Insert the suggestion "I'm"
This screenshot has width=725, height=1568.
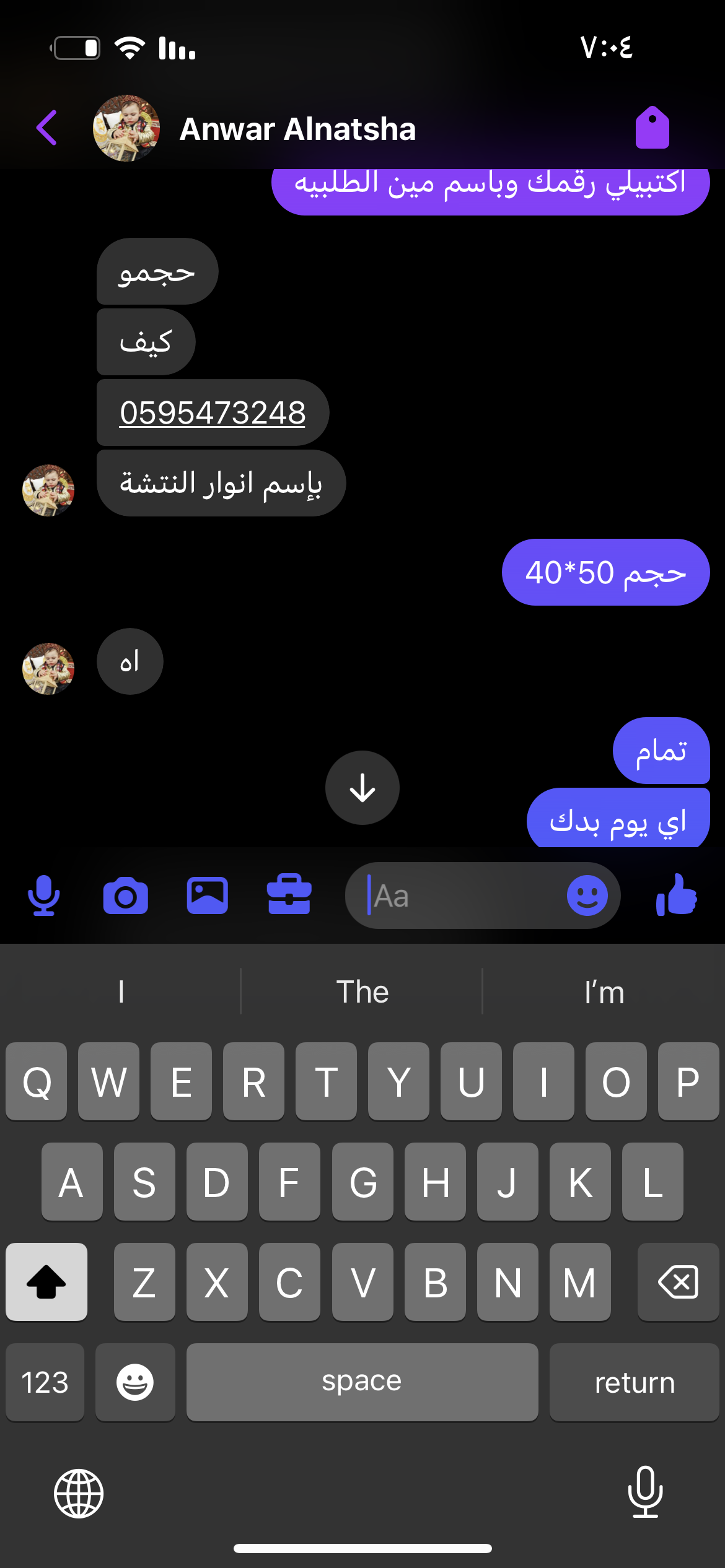(604, 992)
